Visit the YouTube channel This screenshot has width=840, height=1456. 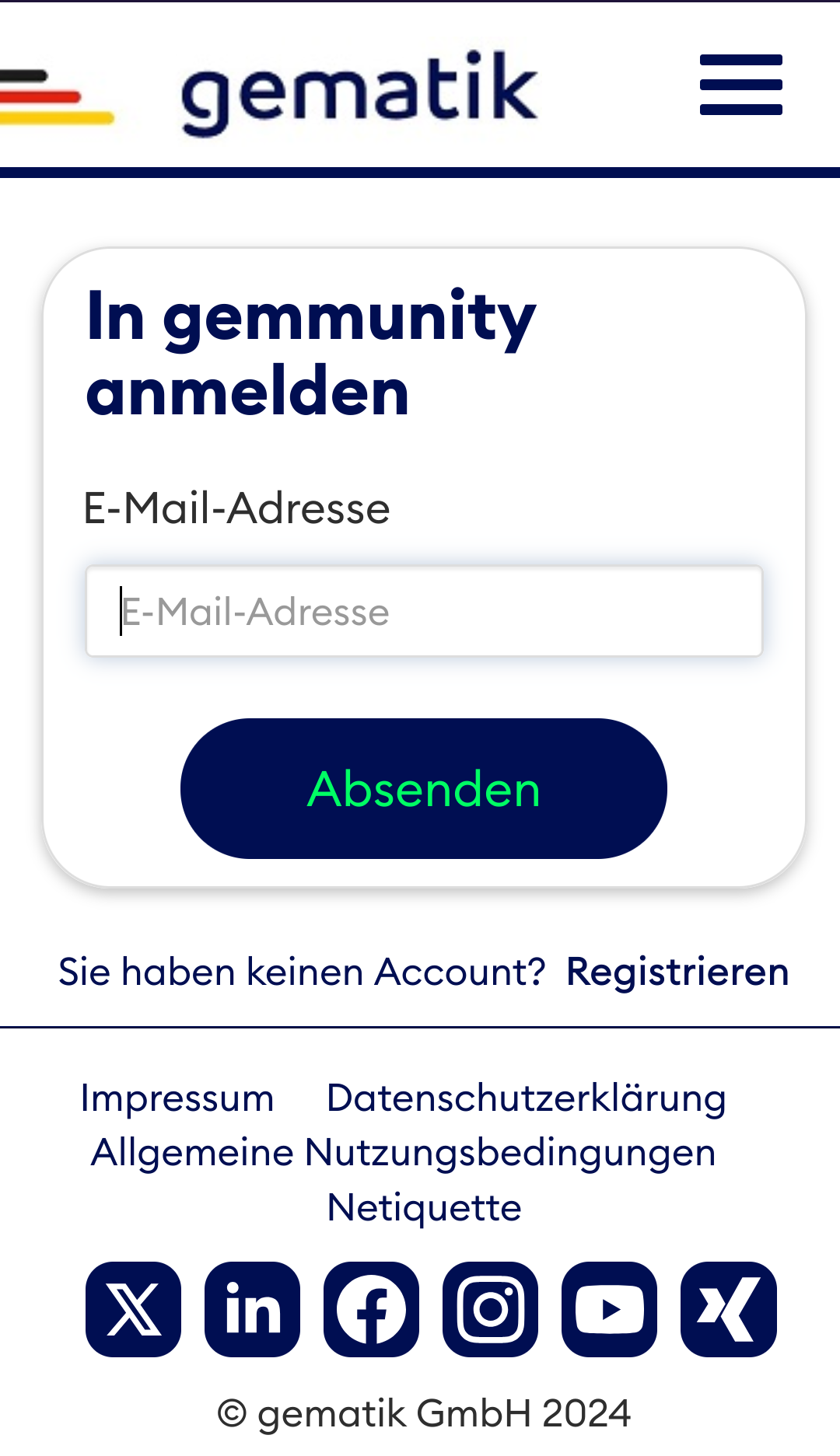(x=610, y=1309)
